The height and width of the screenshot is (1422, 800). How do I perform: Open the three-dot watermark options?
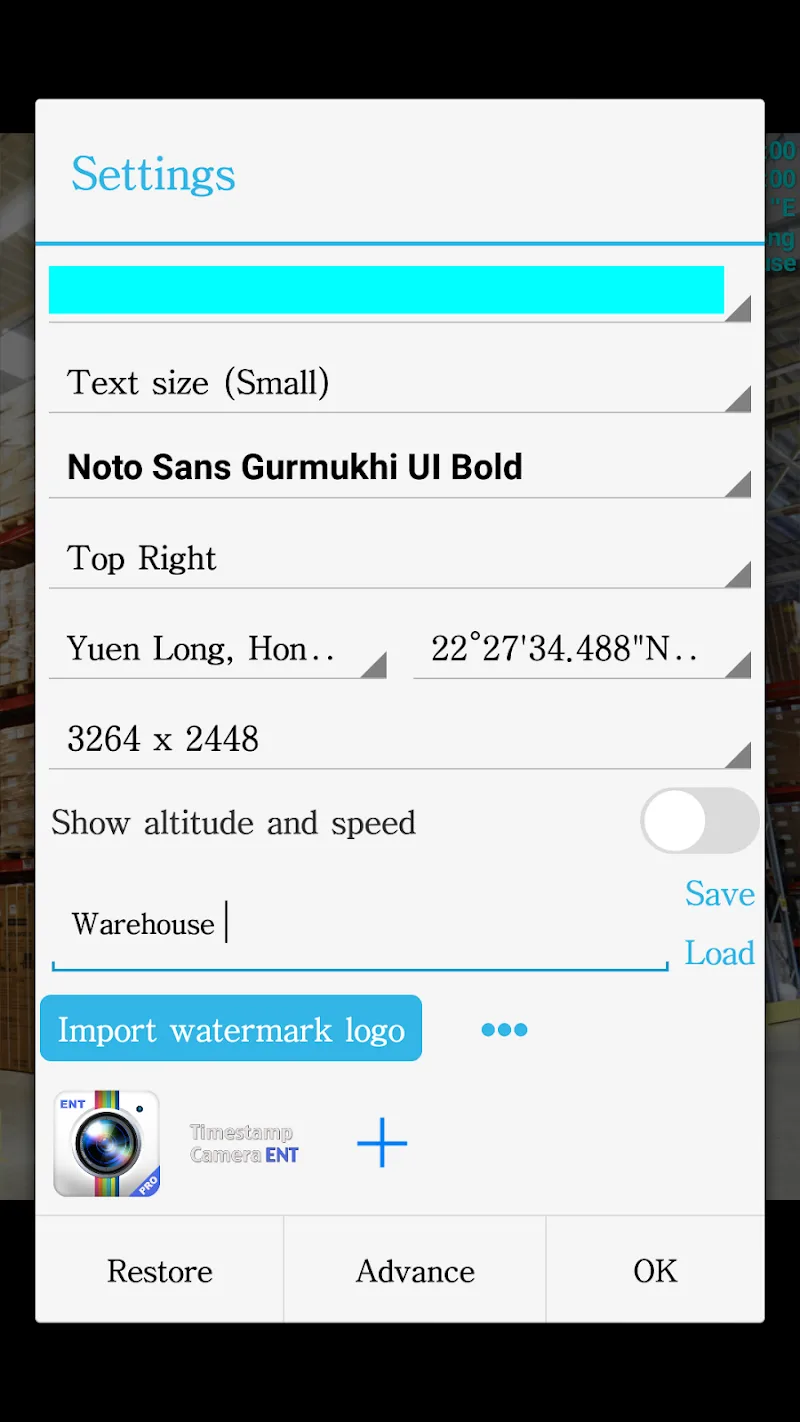click(x=504, y=1029)
